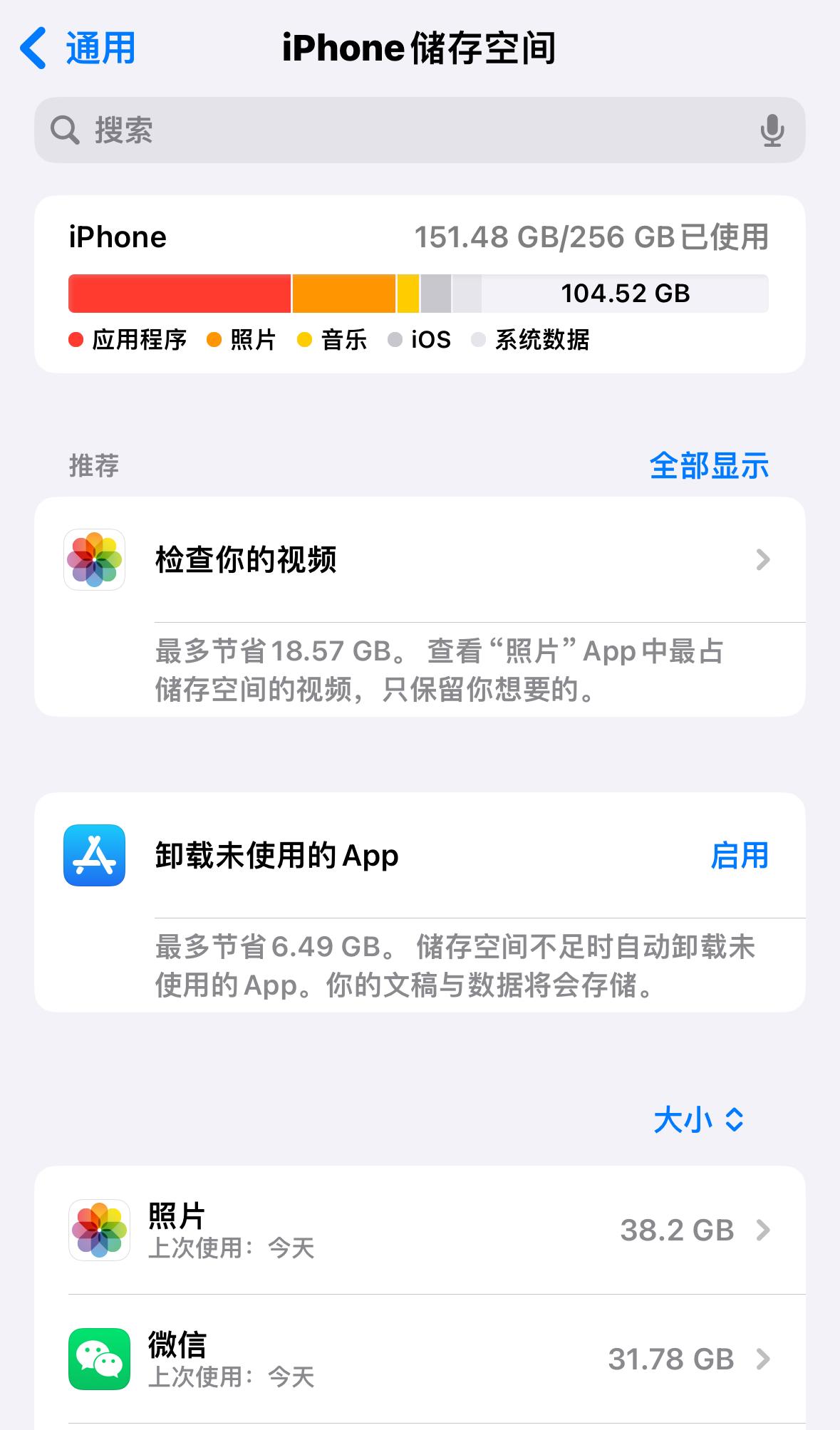Open 照片 app storage details
Image resolution: width=840 pixels, height=1430 pixels.
pos(420,1230)
